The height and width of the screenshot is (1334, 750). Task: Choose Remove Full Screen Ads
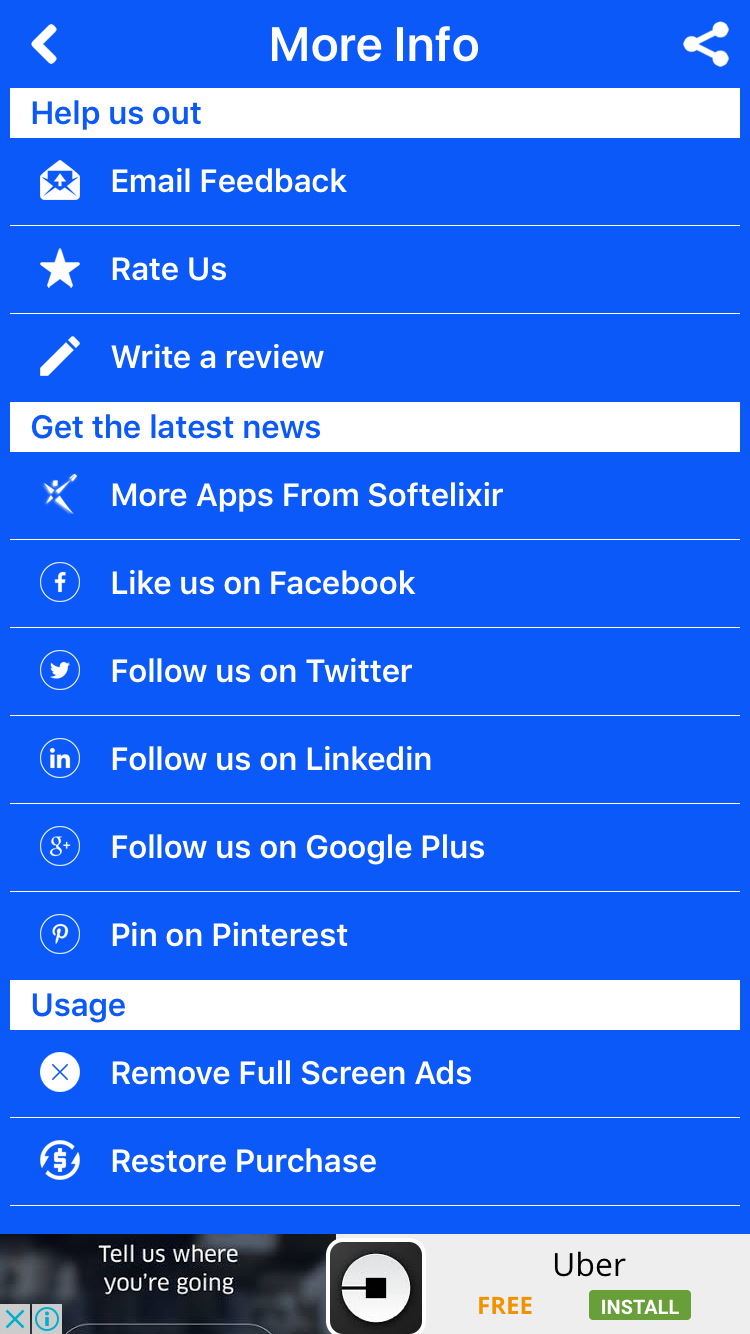(291, 1073)
